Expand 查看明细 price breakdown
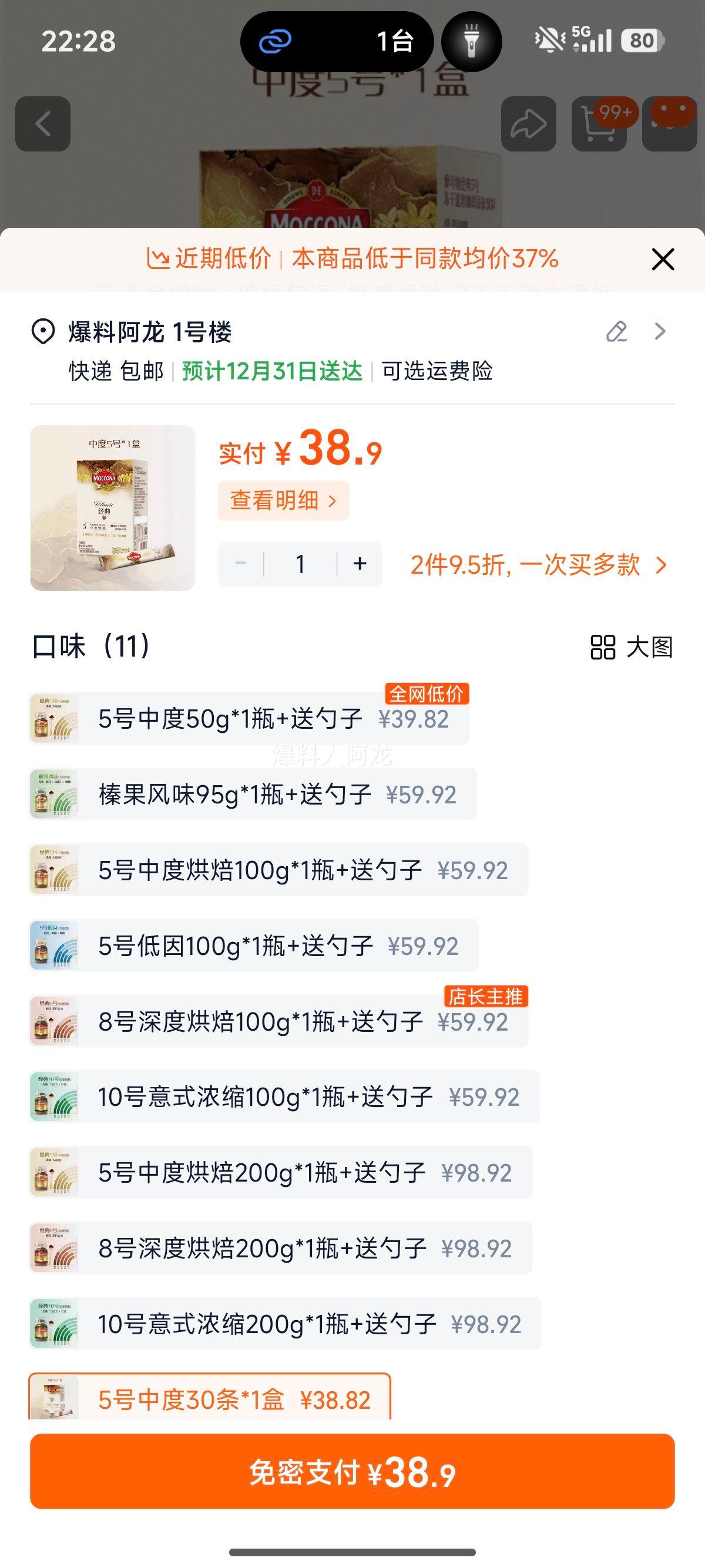 284,500
